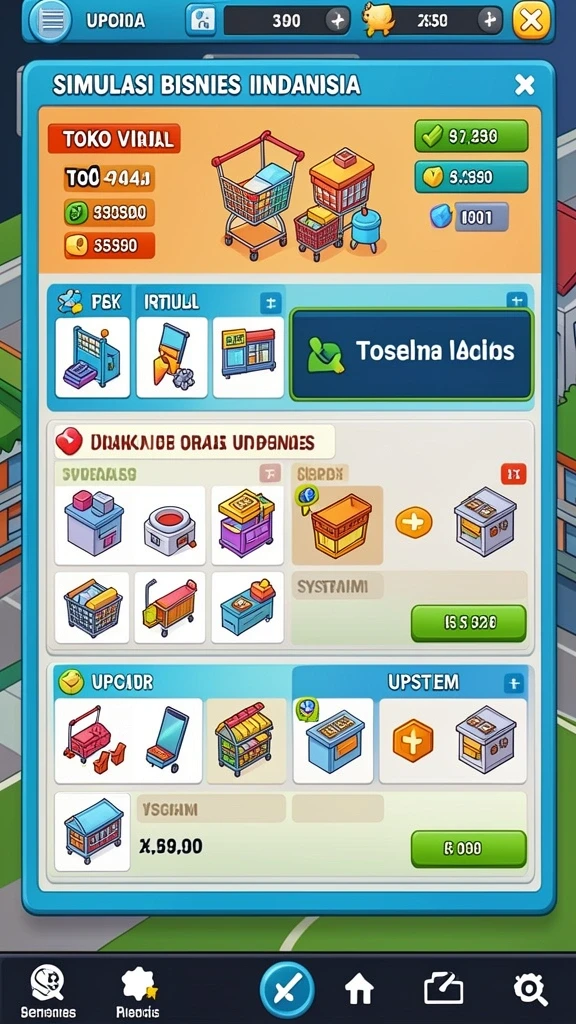Open the search magnifier in bottom bar
Screen dimensions: 576x1024
(x=530, y=989)
